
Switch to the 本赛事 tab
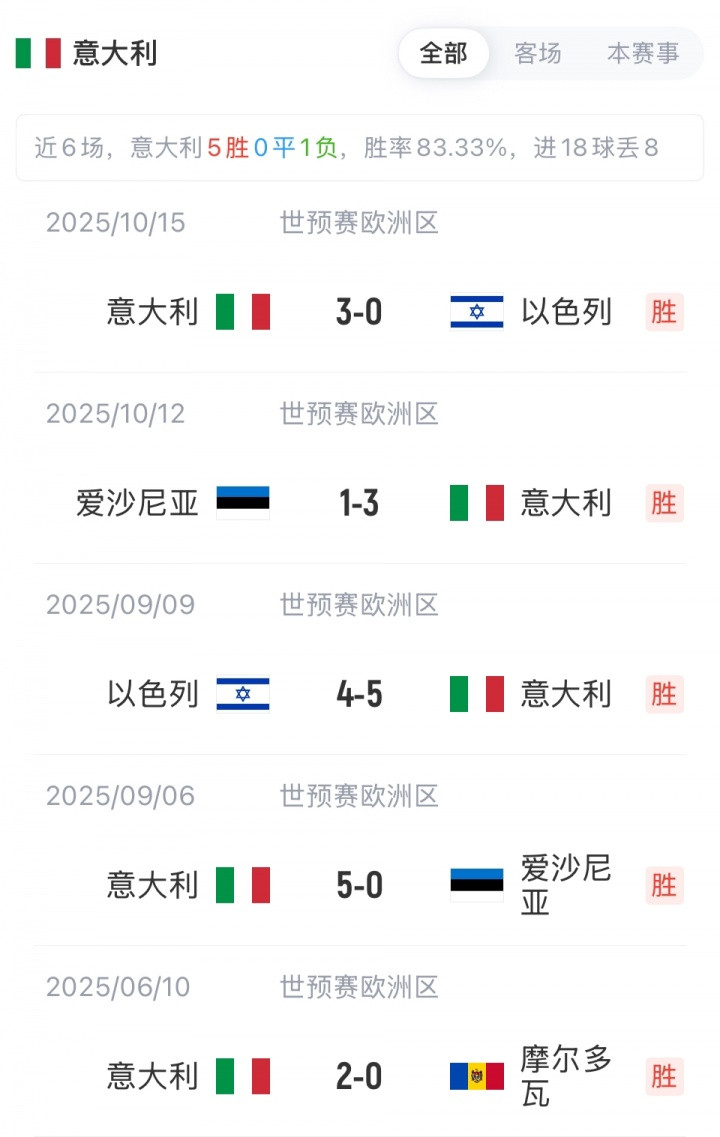642,53
